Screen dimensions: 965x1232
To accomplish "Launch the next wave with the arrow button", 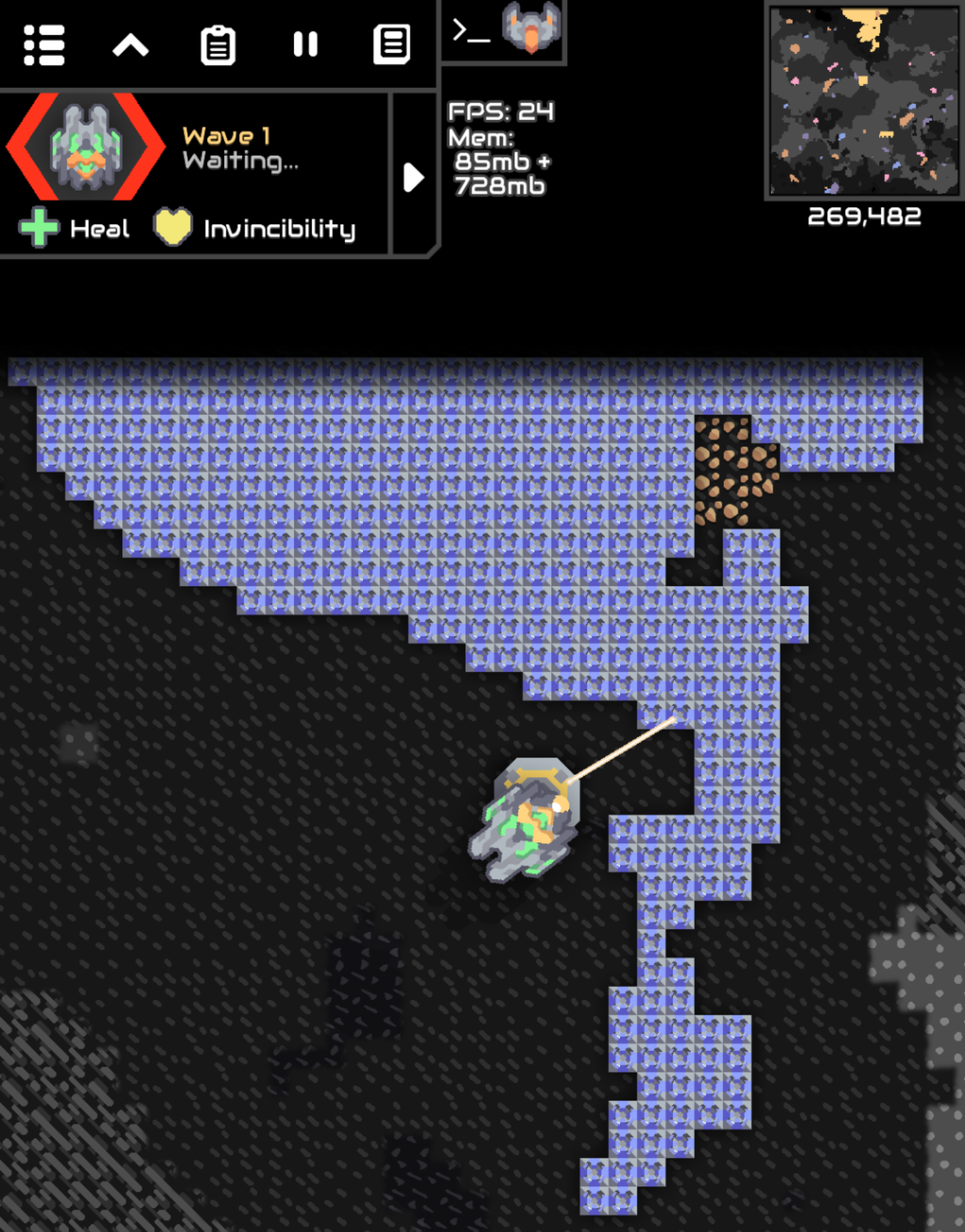I will coord(413,176).
